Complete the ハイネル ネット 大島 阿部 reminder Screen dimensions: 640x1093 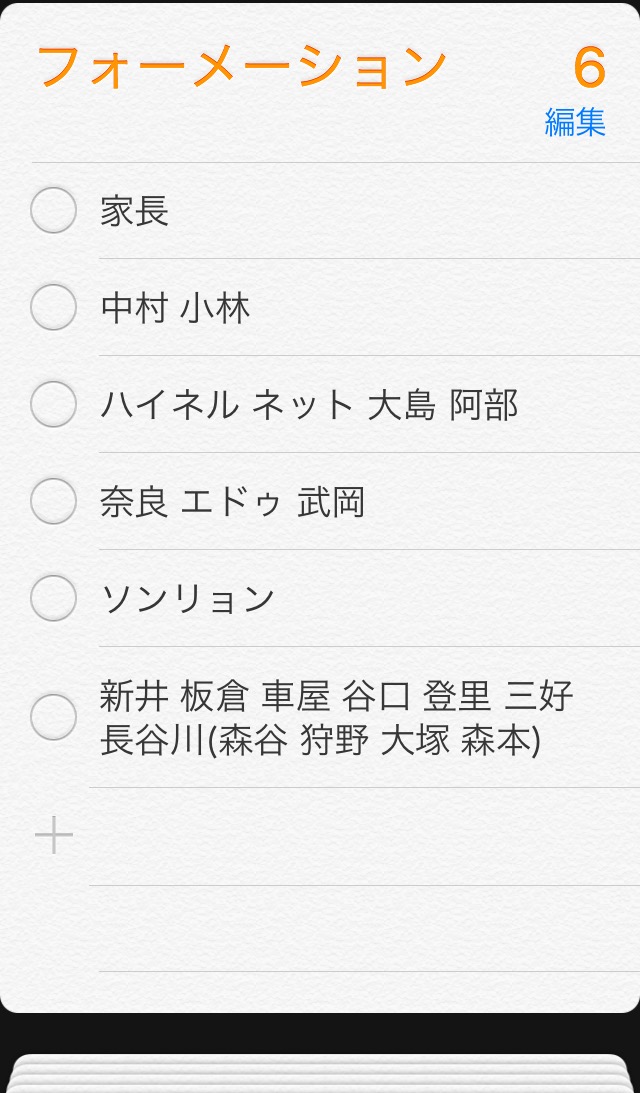click(x=54, y=404)
